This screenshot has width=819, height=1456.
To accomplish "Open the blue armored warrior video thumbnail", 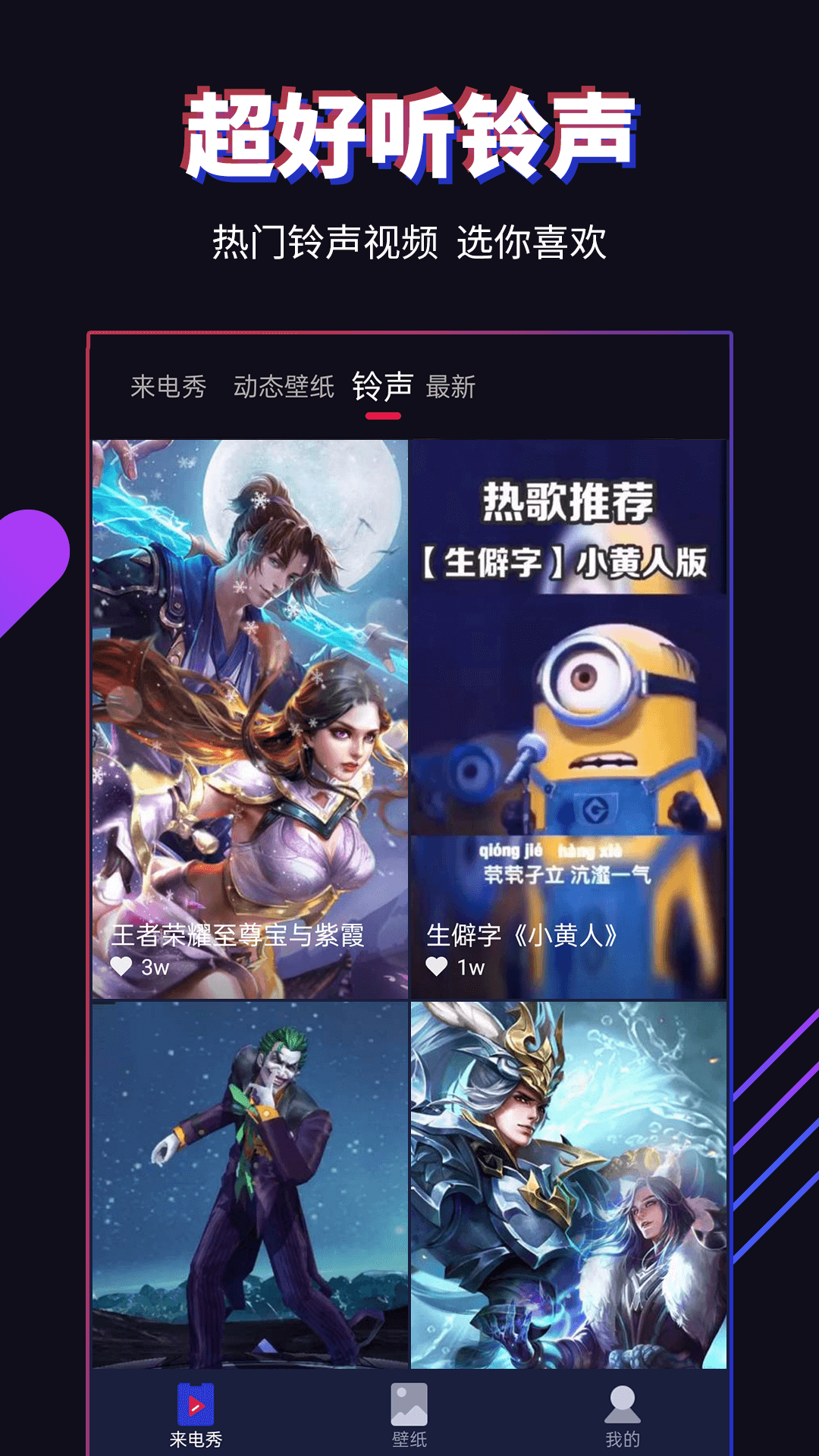I will [569, 1183].
